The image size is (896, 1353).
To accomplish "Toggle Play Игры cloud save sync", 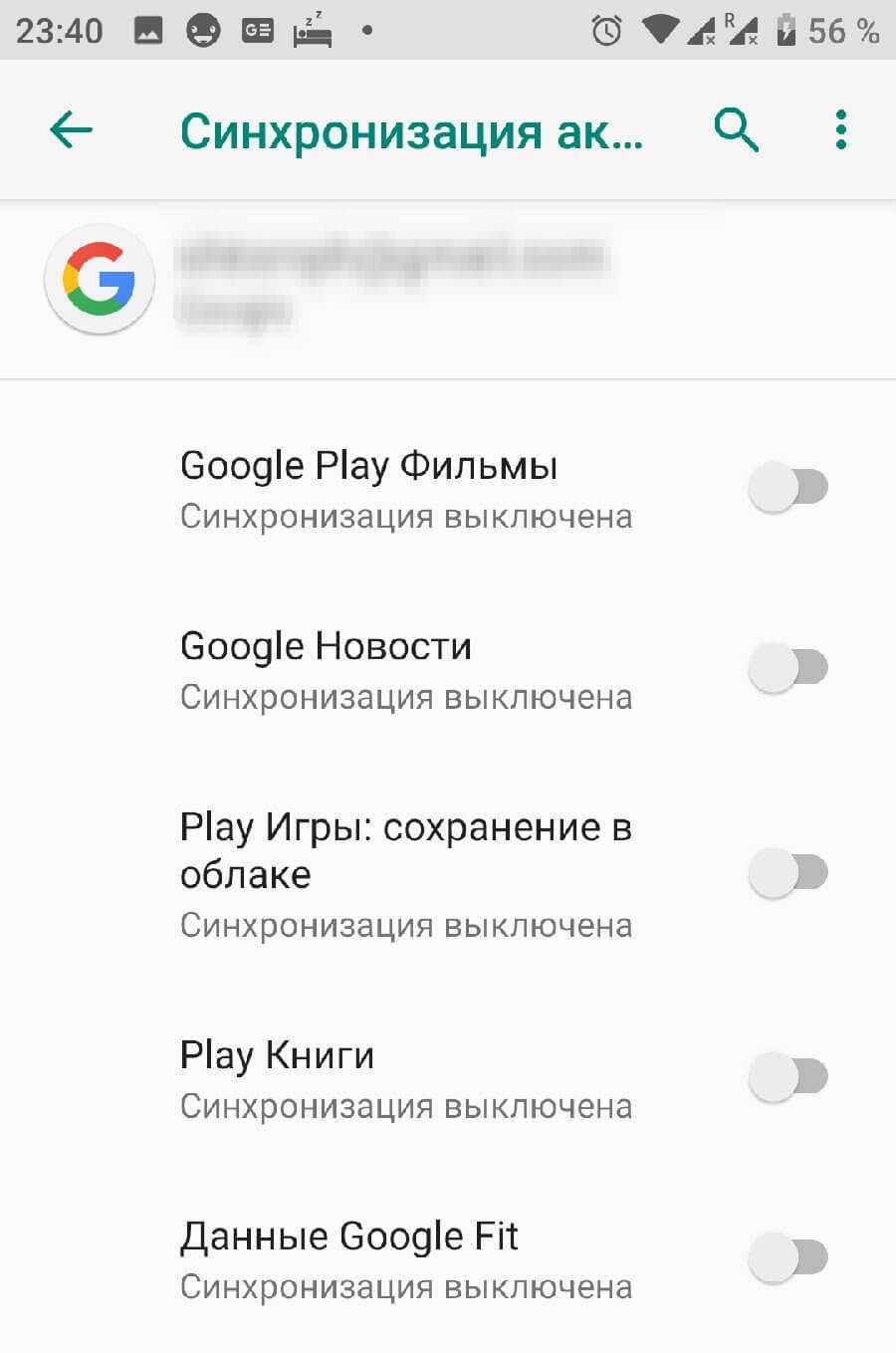I will pyautogui.click(x=787, y=873).
